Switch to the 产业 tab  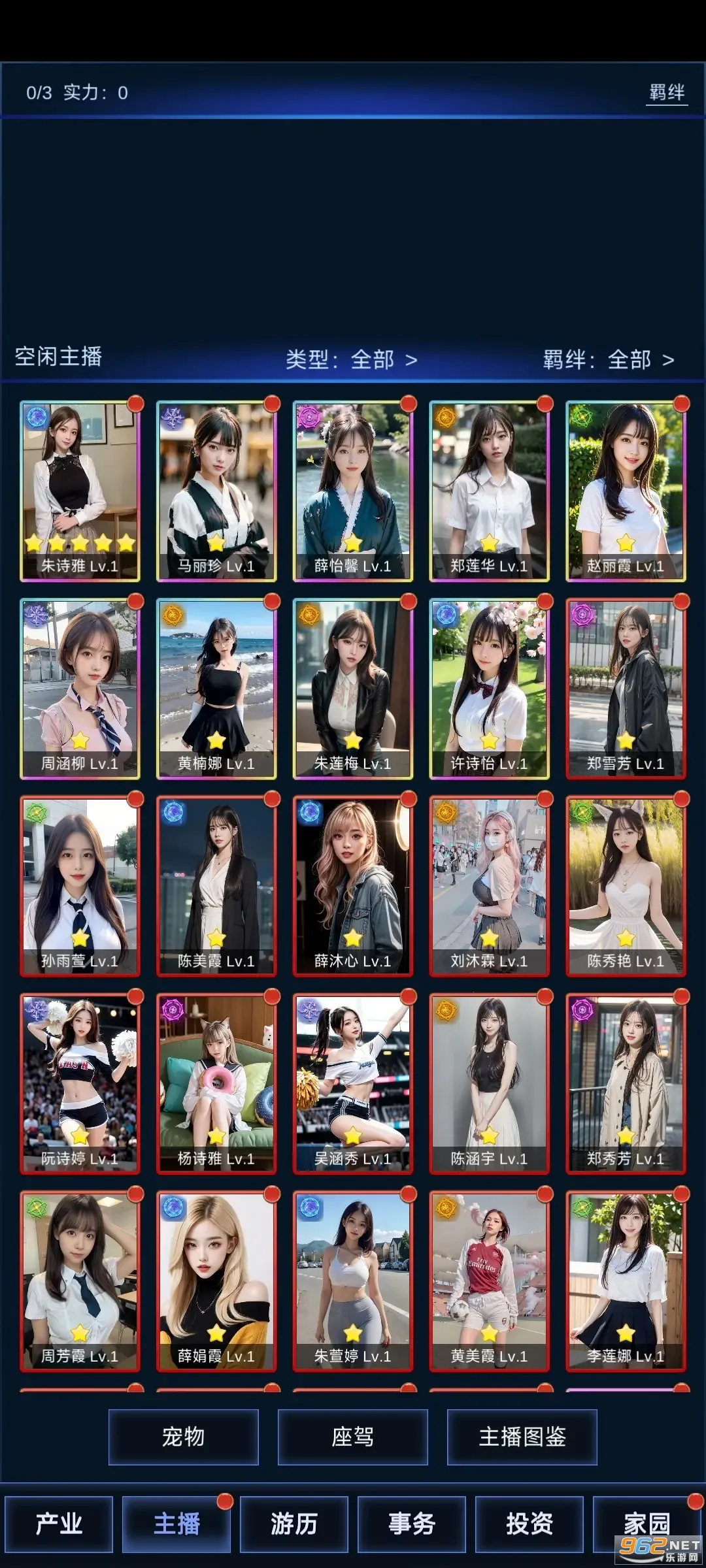click(59, 1524)
